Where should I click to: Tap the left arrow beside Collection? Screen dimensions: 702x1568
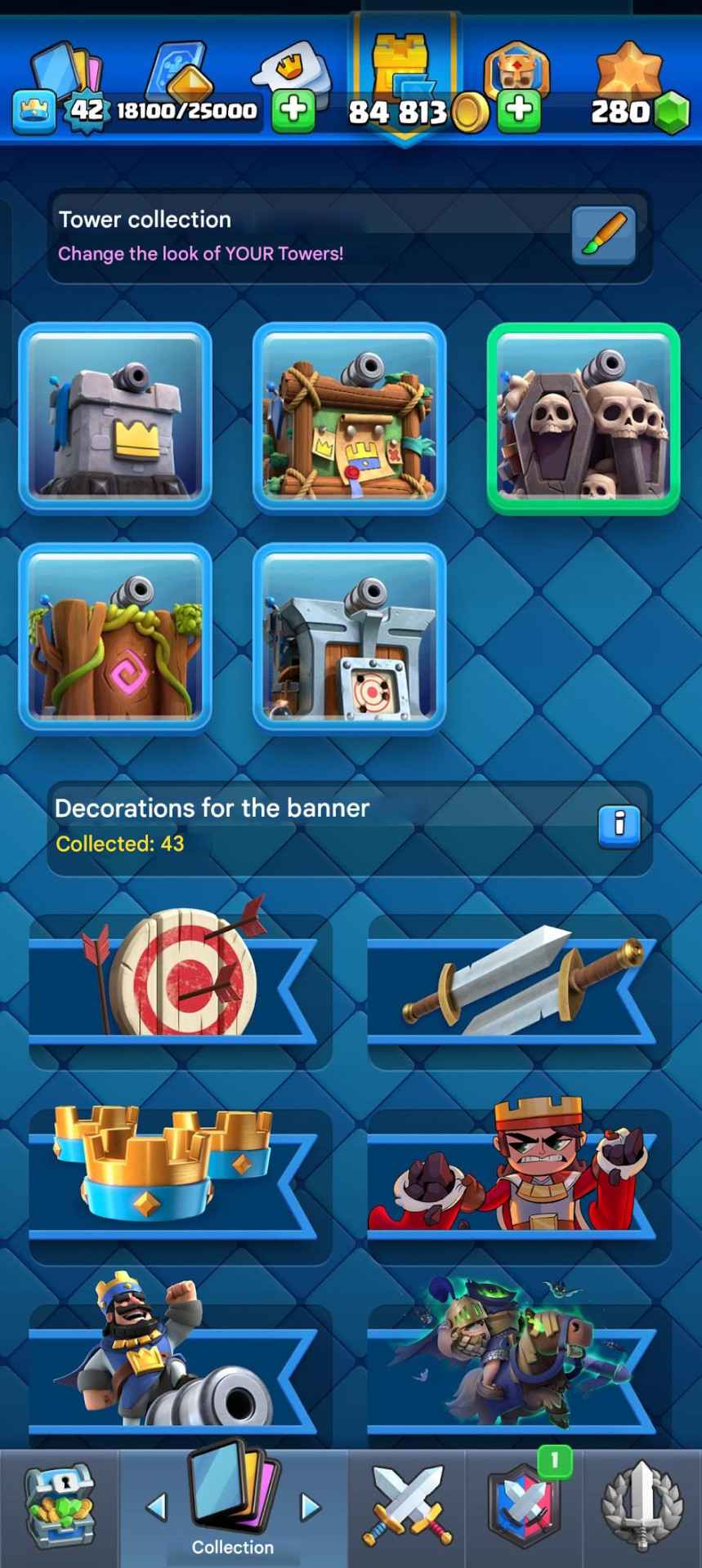[x=156, y=1507]
